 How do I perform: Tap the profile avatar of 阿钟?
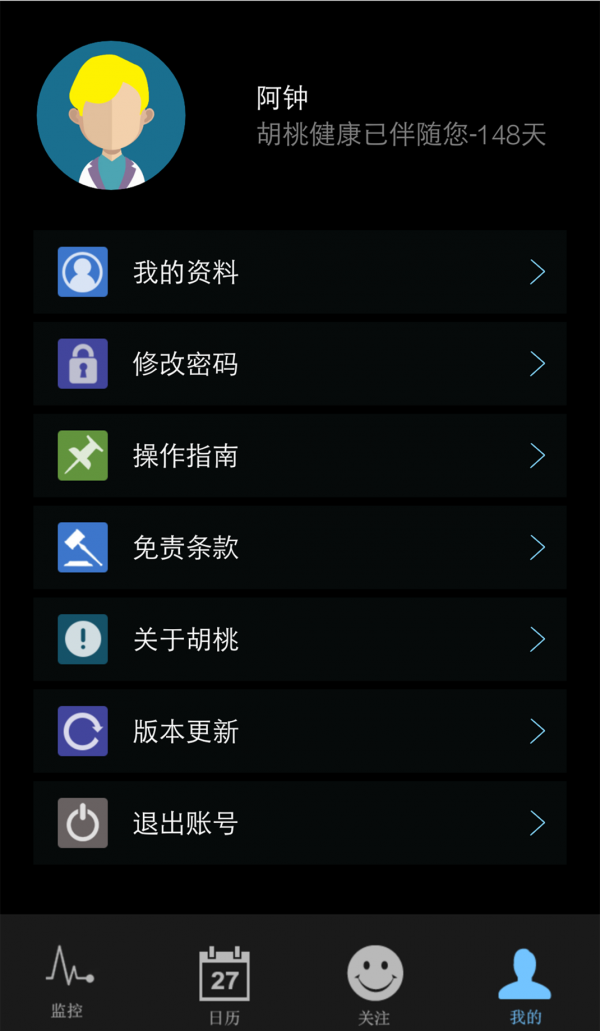point(111,115)
